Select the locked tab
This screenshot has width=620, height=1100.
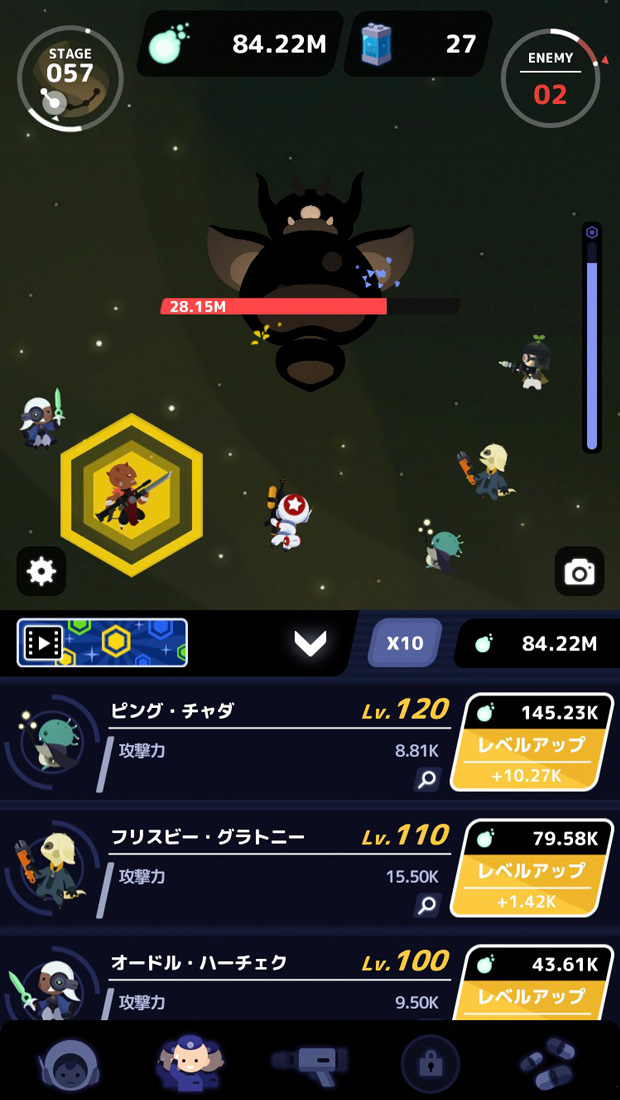tap(431, 1063)
